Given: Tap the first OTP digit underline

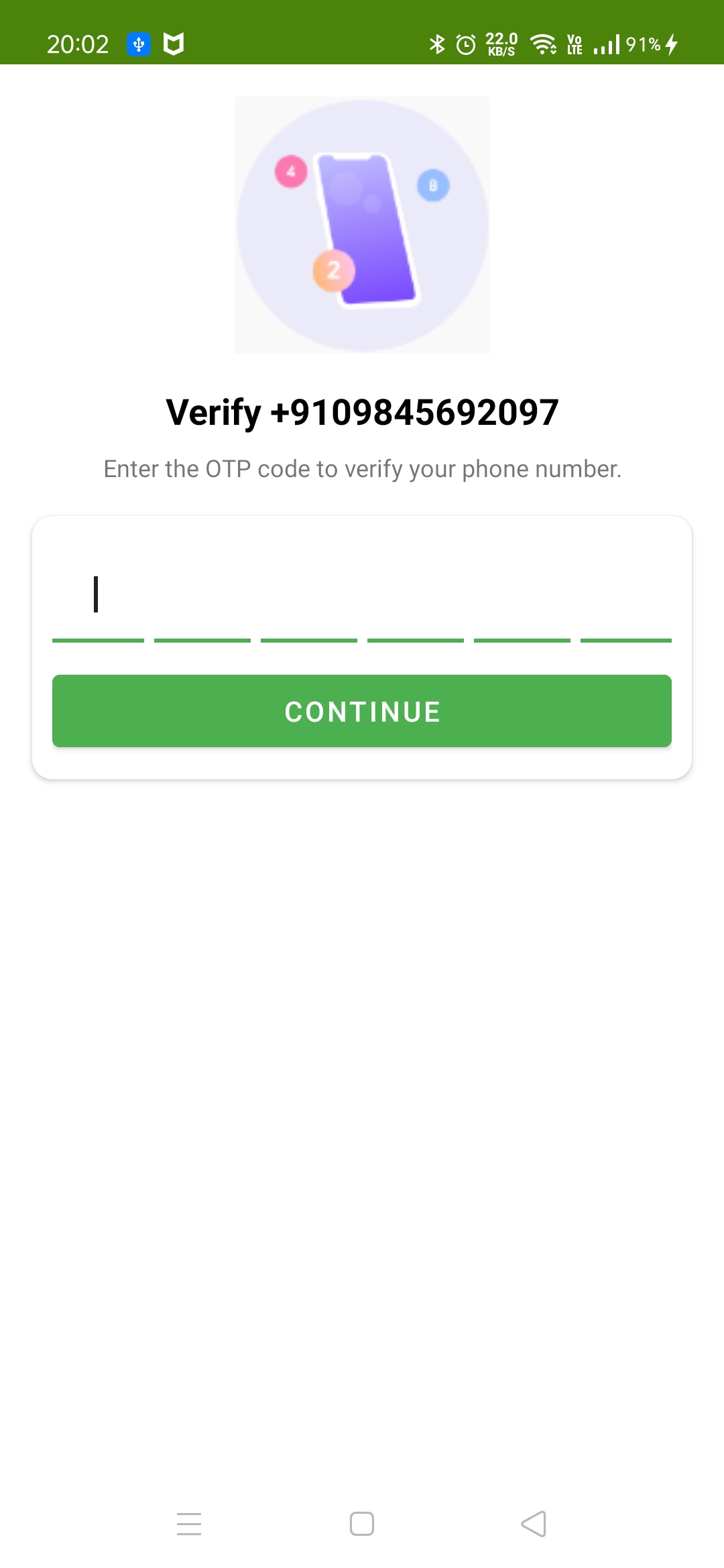Looking at the screenshot, I should click(98, 641).
